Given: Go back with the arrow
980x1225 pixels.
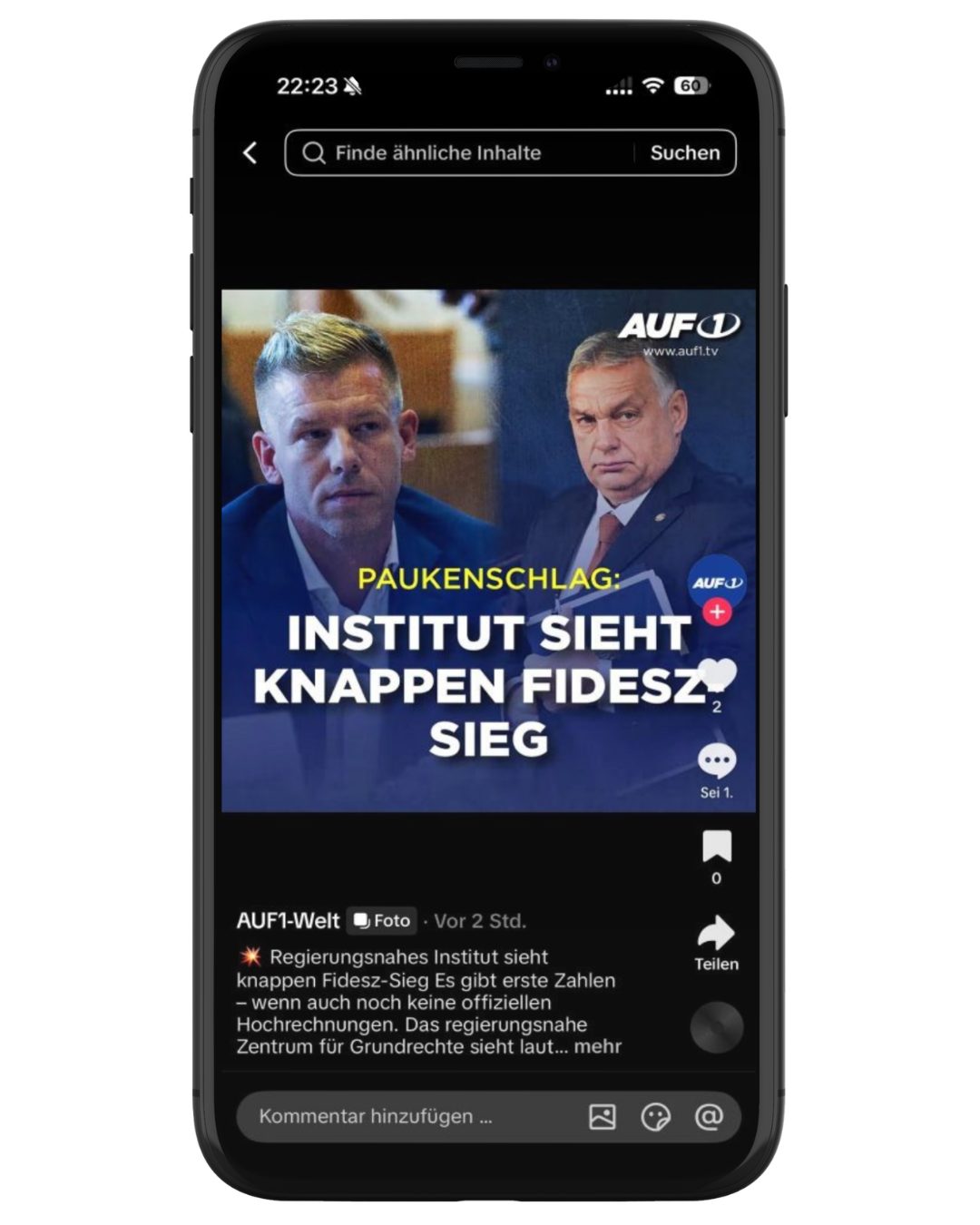Looking at the screenshot, I should pyautogui.click(x=251, y=152).
